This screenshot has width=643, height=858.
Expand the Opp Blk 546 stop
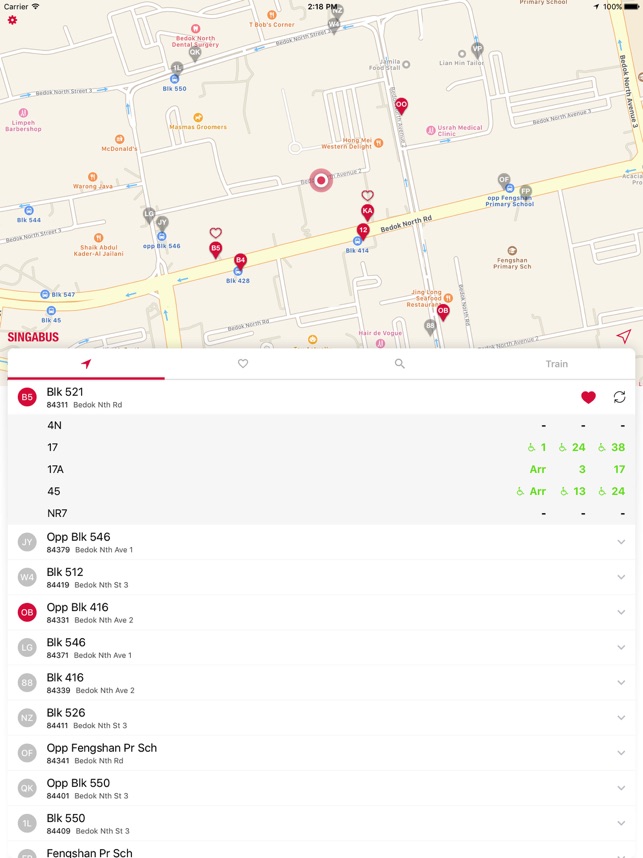click(x=621, y=542)
